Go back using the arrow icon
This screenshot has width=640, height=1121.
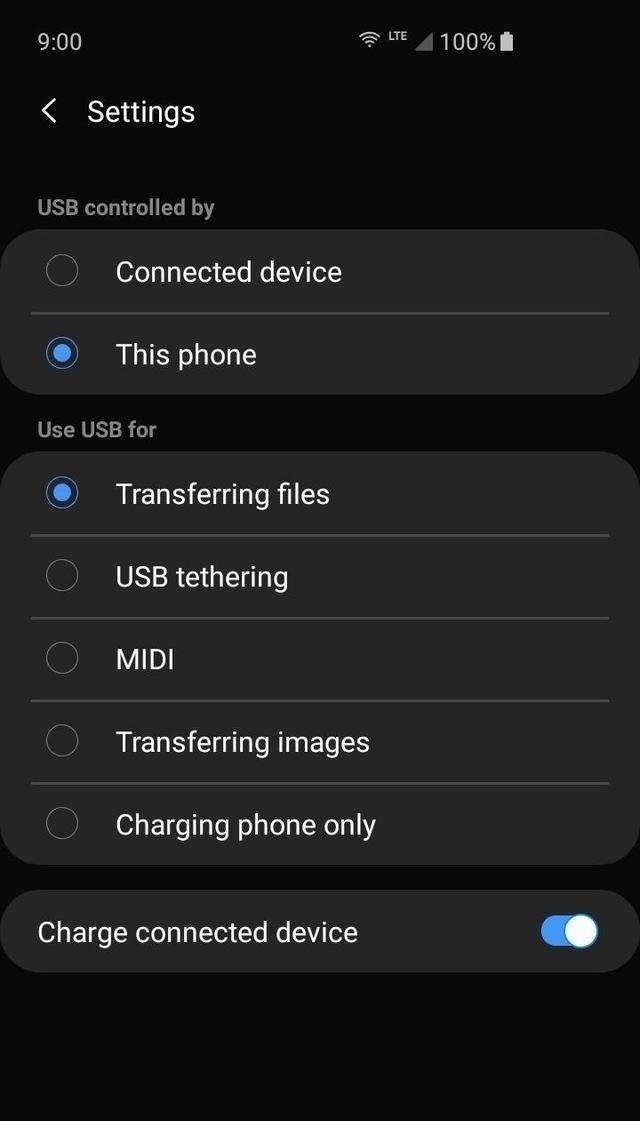pos(48,111)
